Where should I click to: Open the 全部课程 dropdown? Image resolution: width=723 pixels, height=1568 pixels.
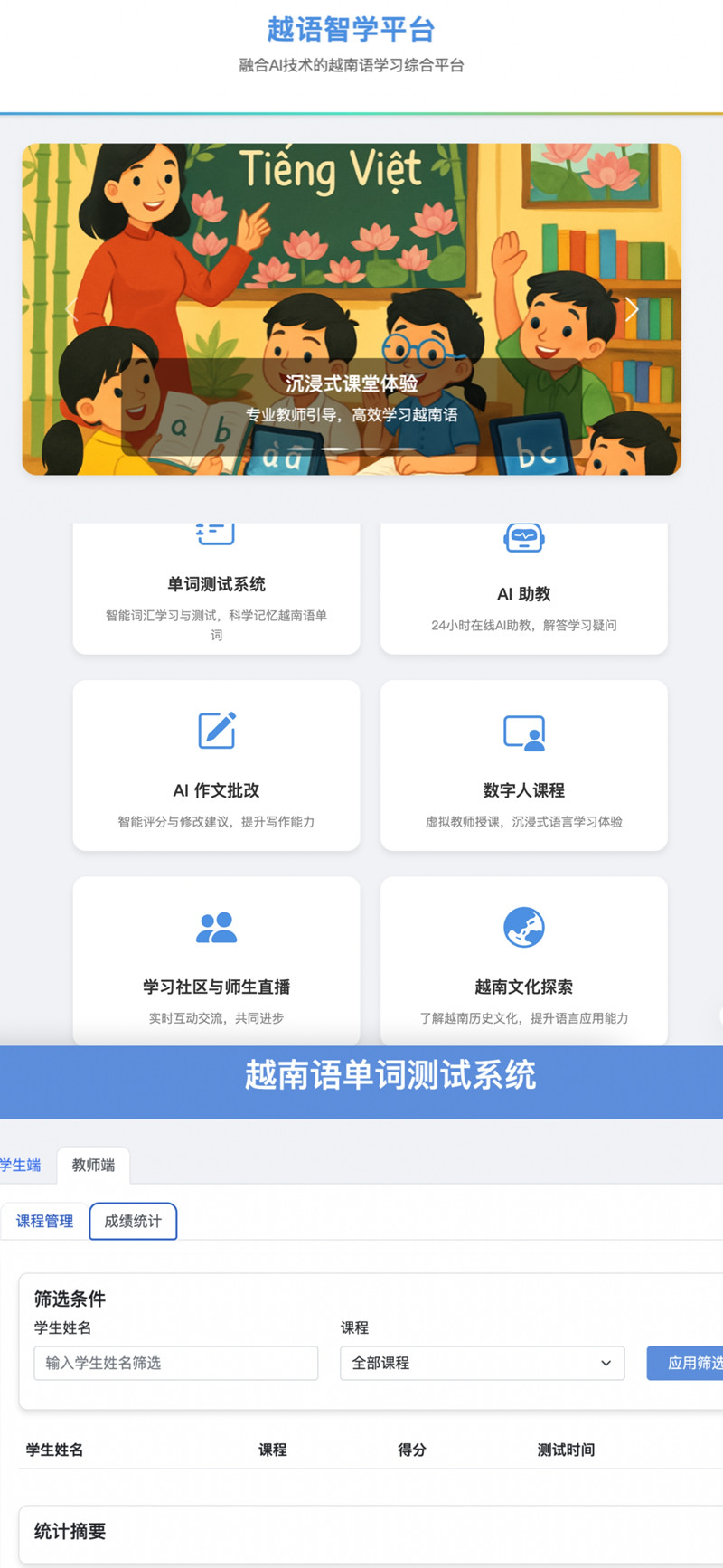482,1363
